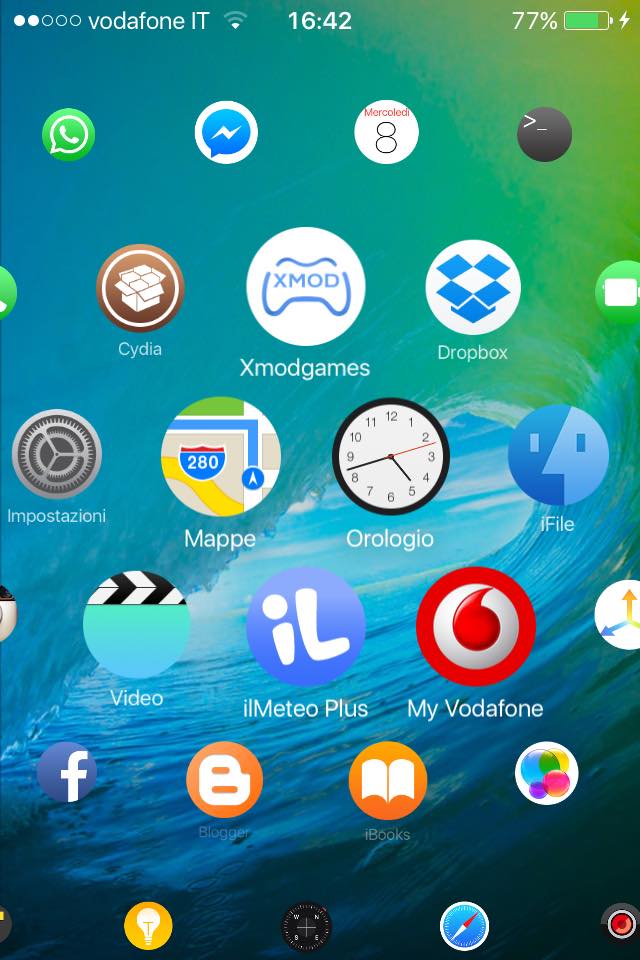Viewport: 640px width, 960px height.
Task: Launch Xmodgames
Action: (x=305, y=287)
